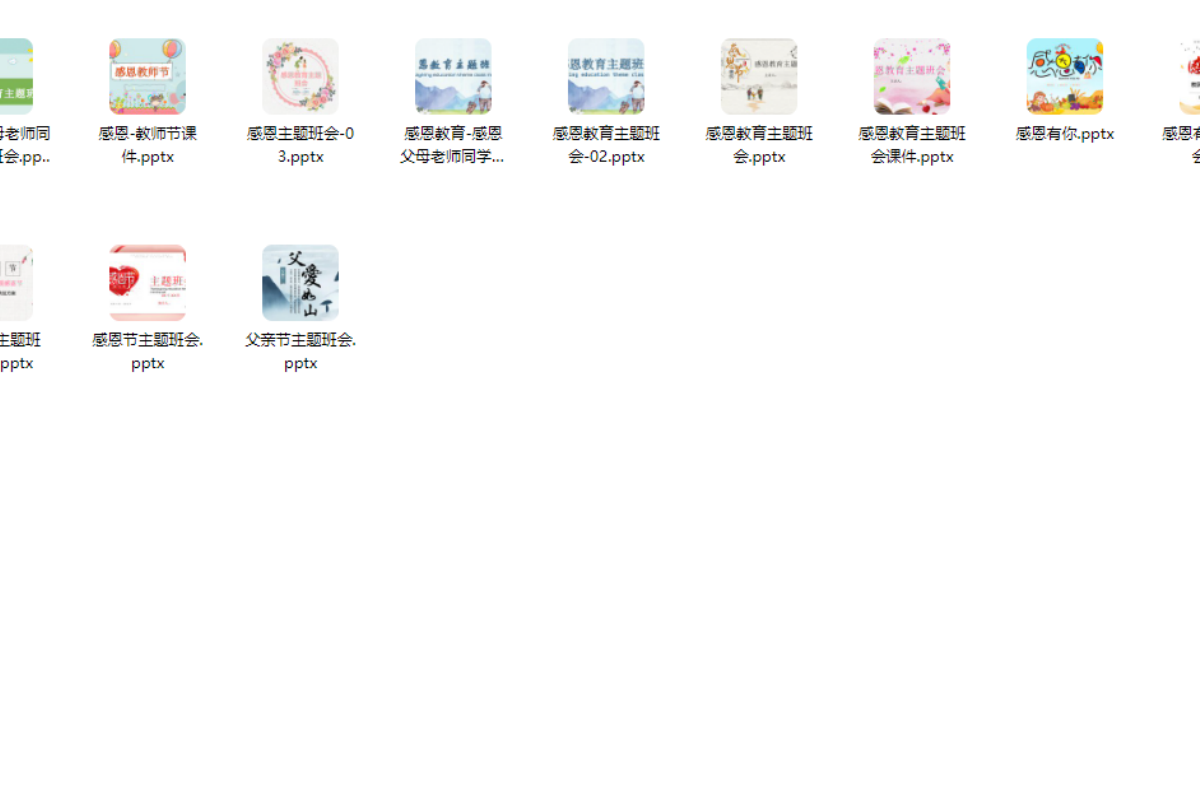The width and height of the screenshot is (1200, 800).
Task: Open the 感恩有你.pptx presentation
Action: click(x=1065, y=77)
